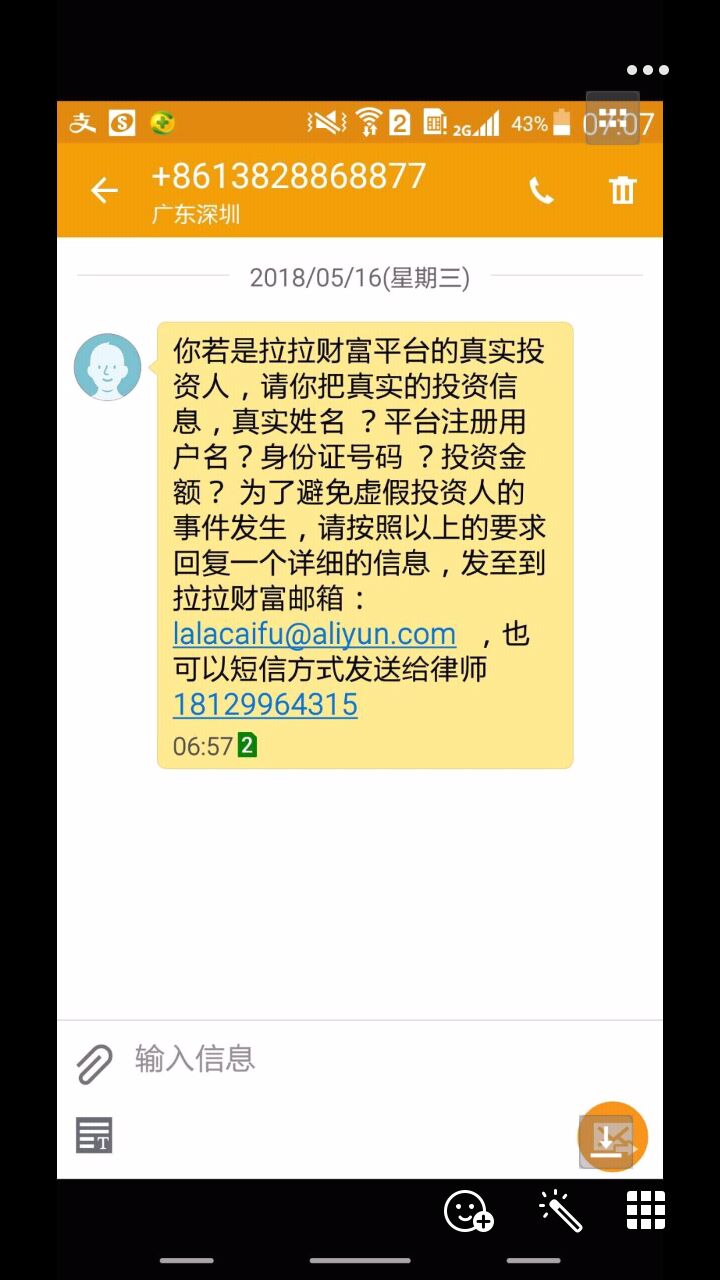Image resolution: width=720 pixels, height=1280 pixels.
Task: Add a sticker with the smiley icon
Action: coord(468,1211)
